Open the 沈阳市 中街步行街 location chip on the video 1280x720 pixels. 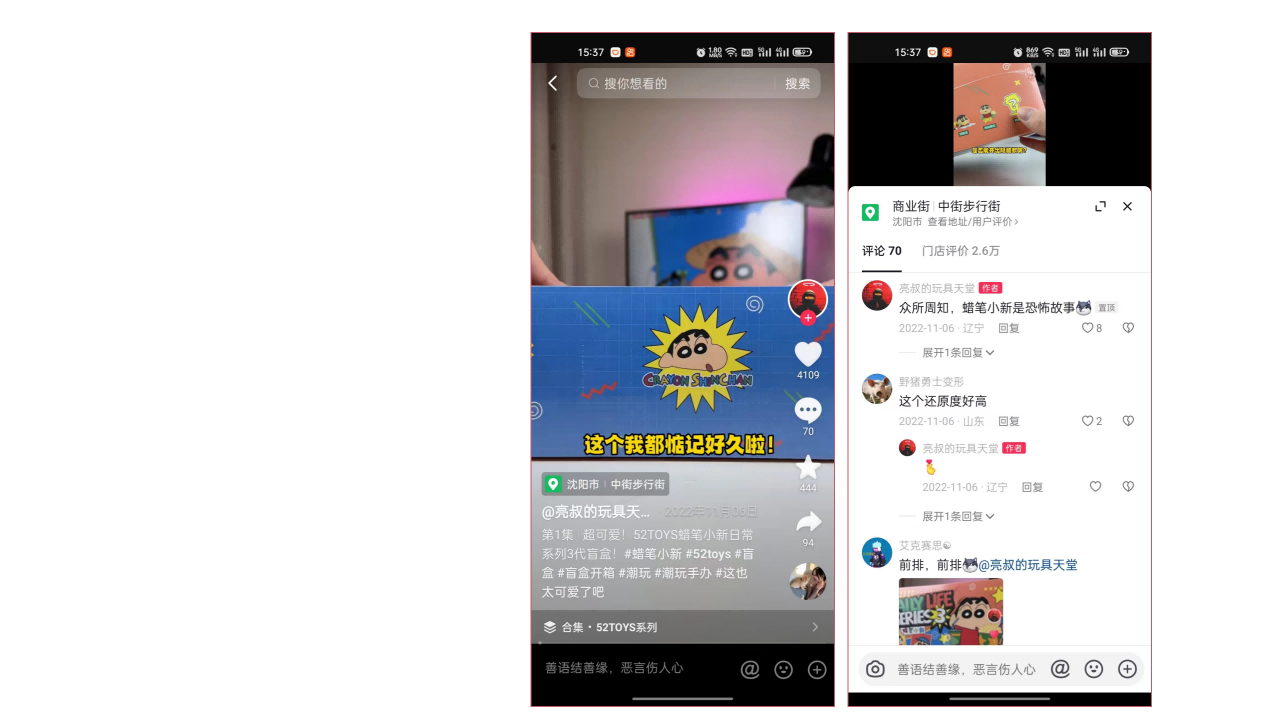coord(606,484)
